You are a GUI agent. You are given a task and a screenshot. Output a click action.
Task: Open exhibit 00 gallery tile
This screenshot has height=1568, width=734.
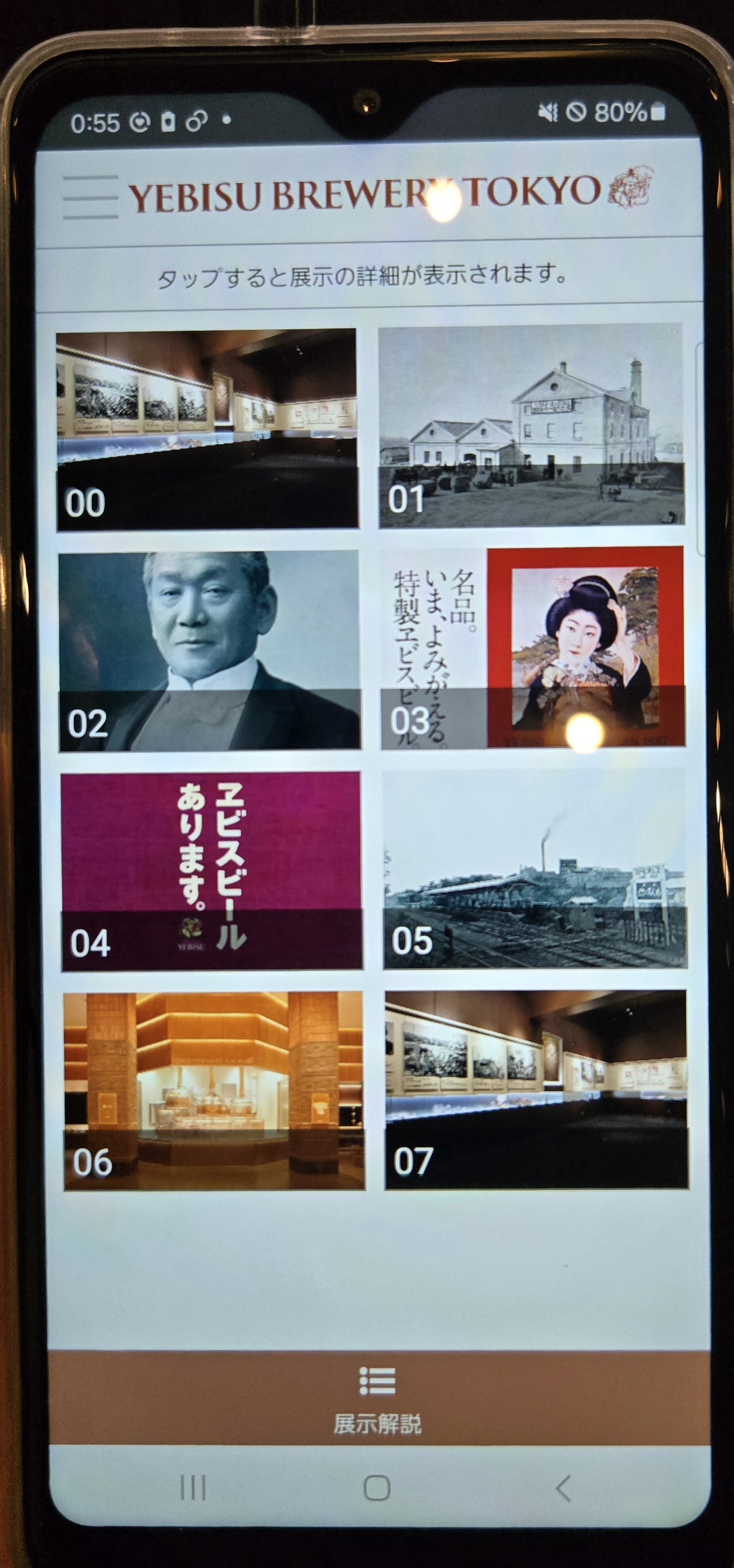[x=207, y=429]
